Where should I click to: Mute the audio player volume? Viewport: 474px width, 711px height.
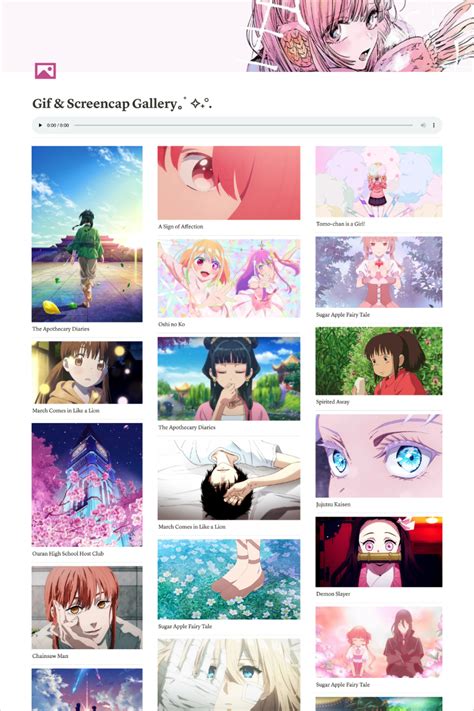(x=423, y=125)
